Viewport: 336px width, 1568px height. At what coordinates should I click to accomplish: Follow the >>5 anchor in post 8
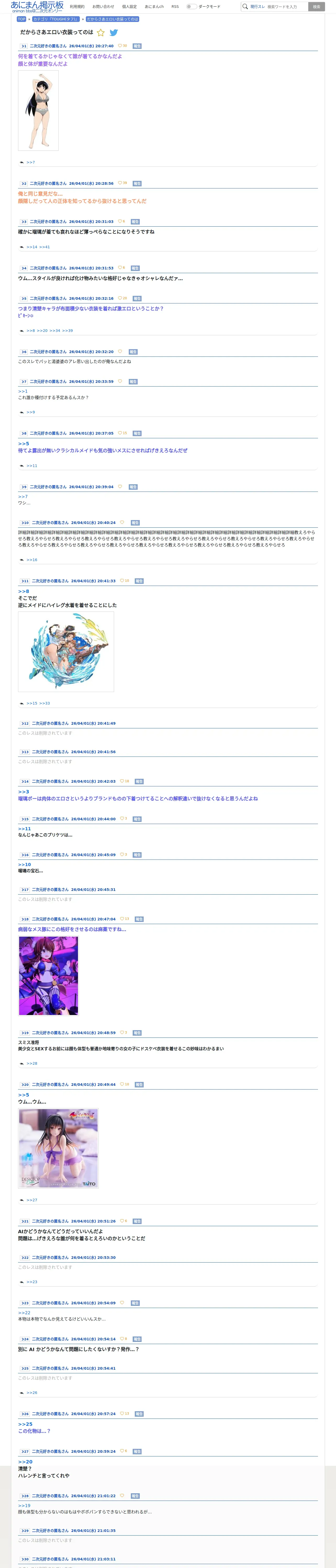click(23, 444)
